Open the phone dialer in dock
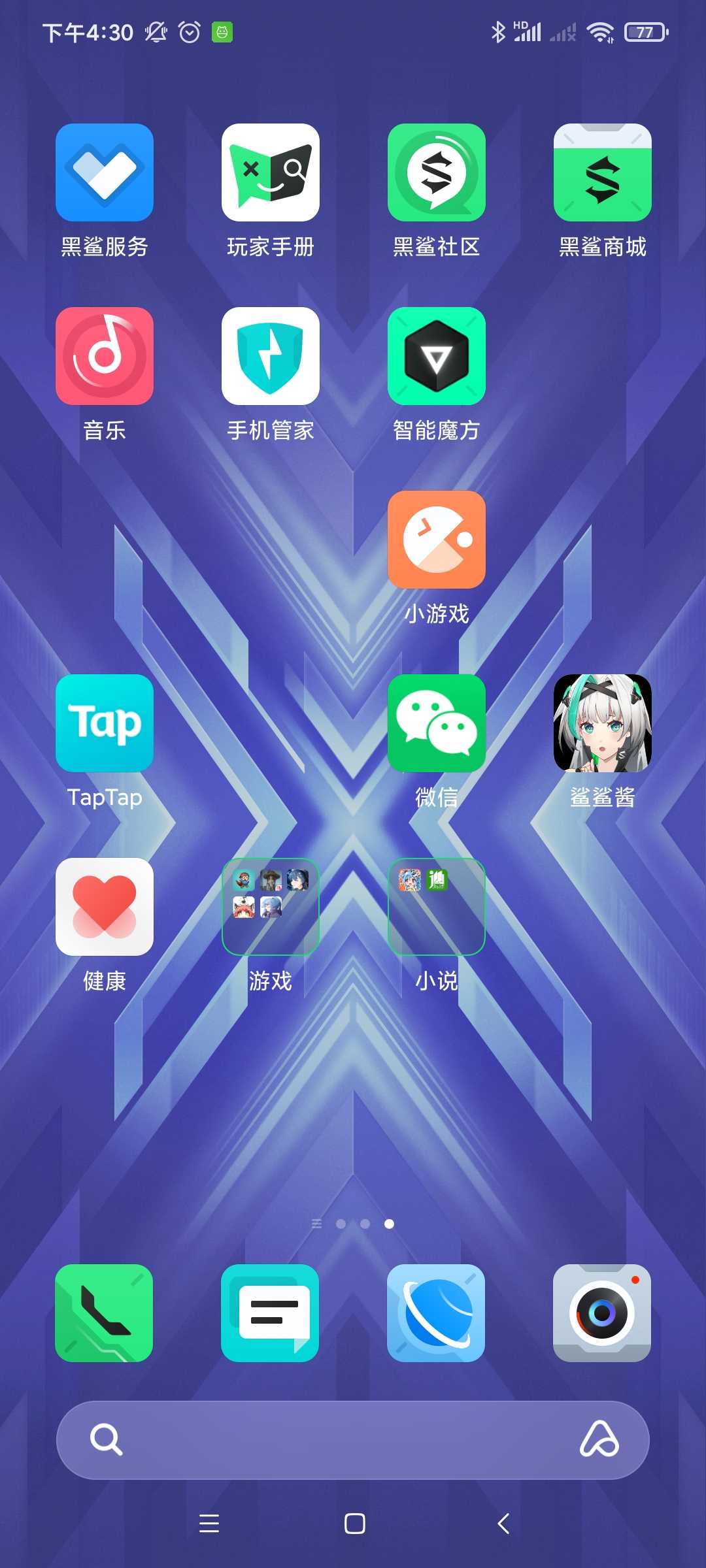This screenshot has width=706, height=1568. pos(104,1313)
